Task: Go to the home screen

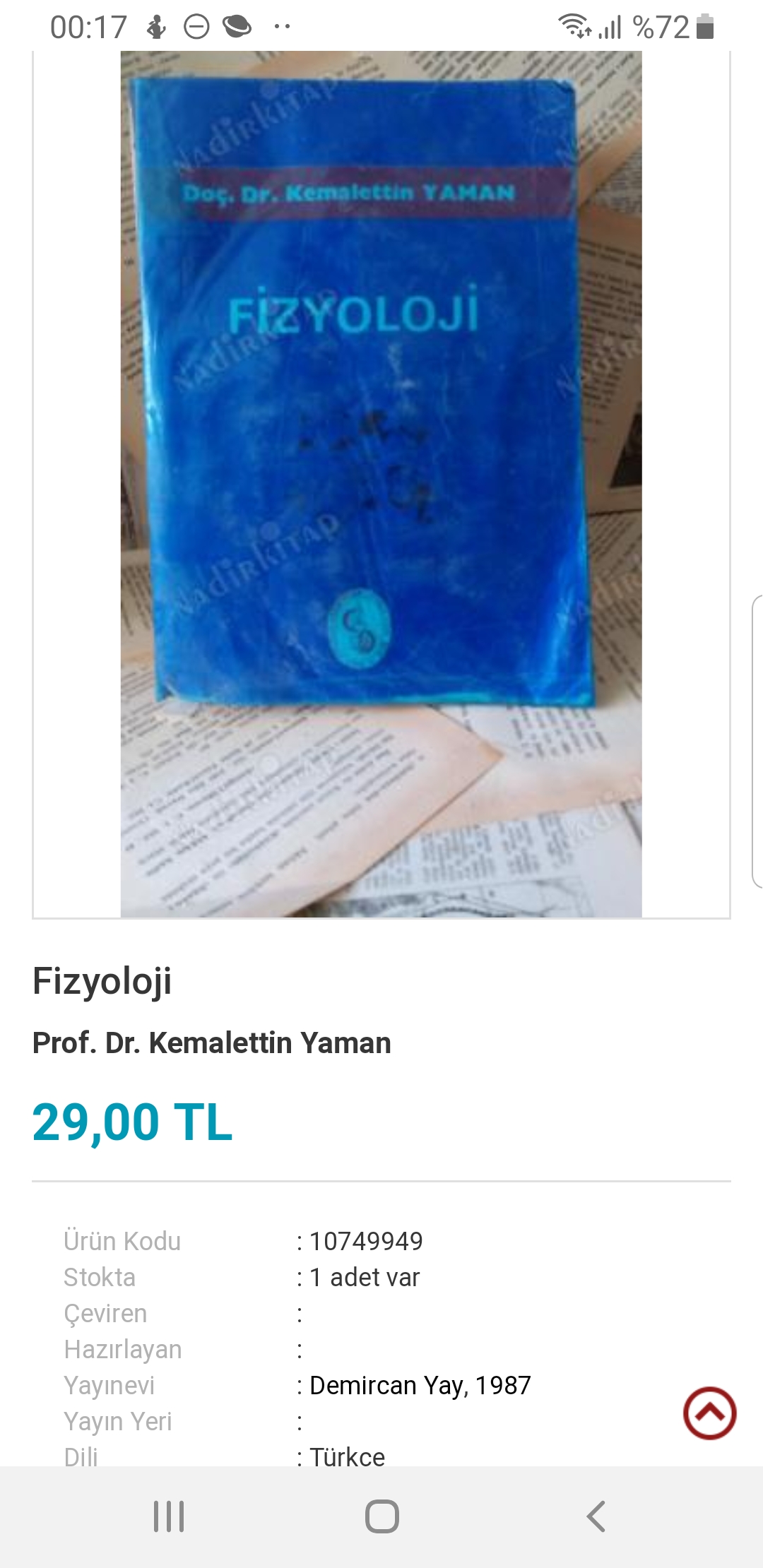Action: [x=381, y=1516]
